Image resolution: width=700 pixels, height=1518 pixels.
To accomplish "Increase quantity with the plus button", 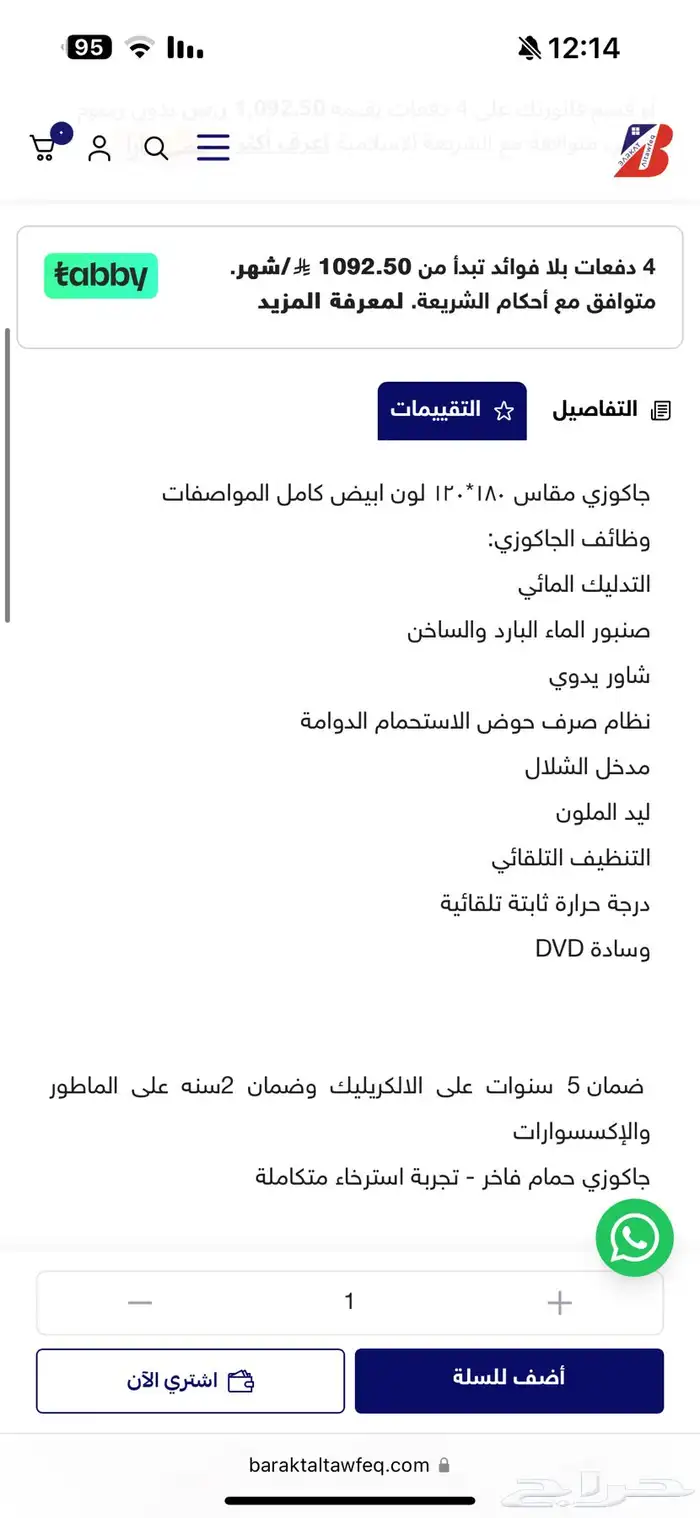I will (x=559, y=1302).
